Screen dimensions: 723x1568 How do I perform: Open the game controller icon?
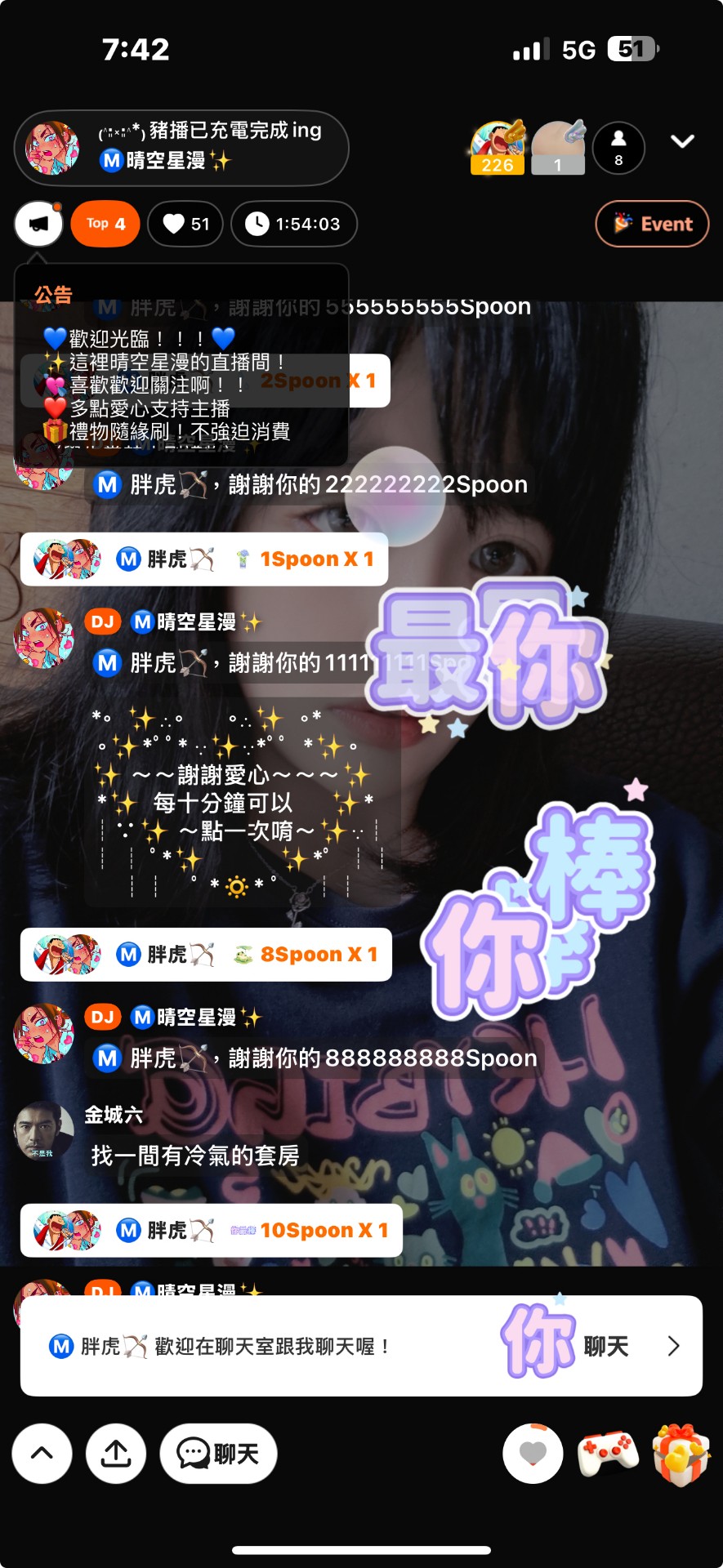(x=608, y=1453)
